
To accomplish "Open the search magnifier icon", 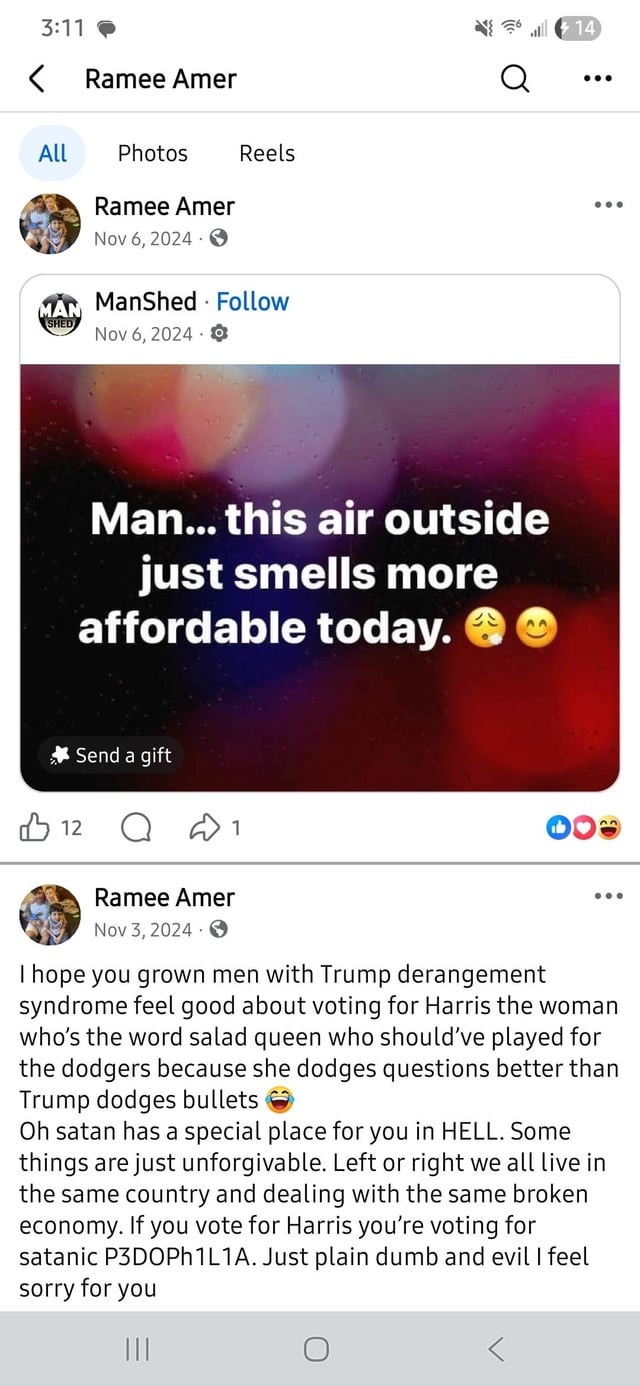I will [x=515, y=79].
